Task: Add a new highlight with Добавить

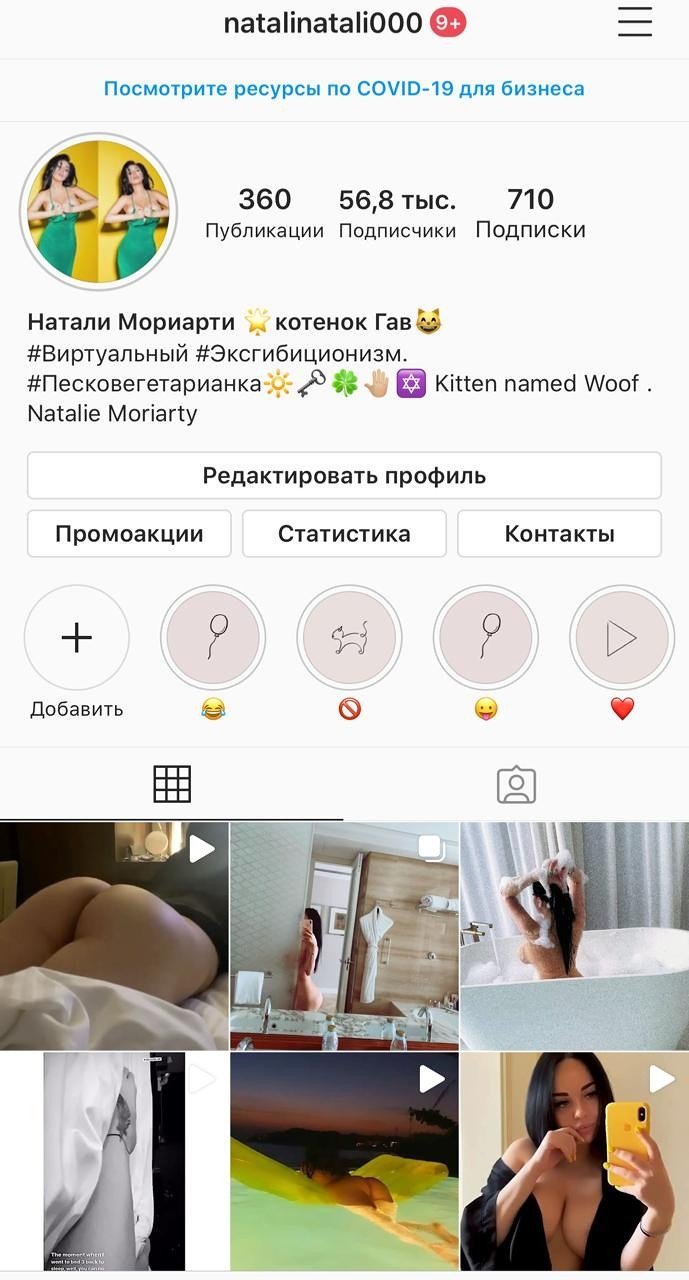Action: pyautogui.click(x=77, y=638)
